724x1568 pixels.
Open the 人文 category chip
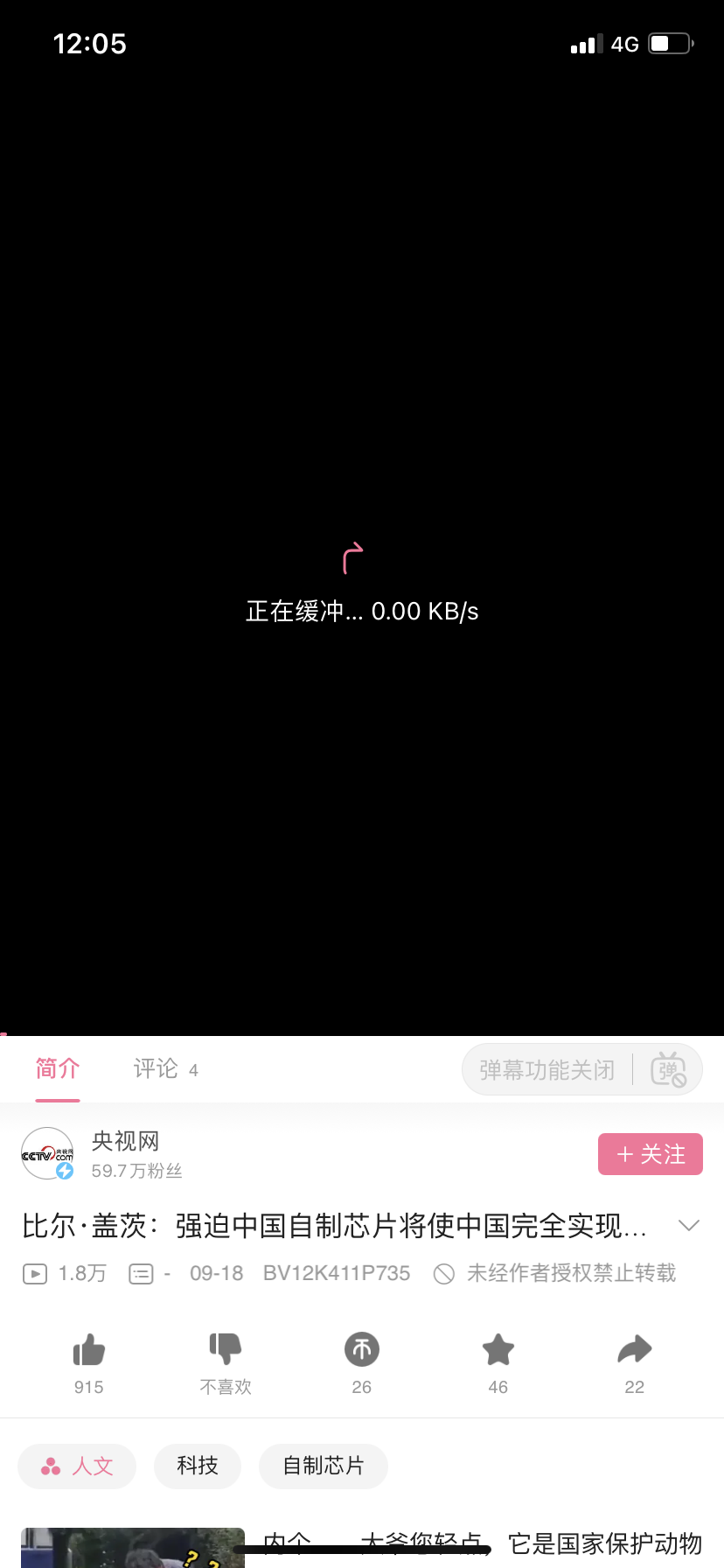point(77,1466)
